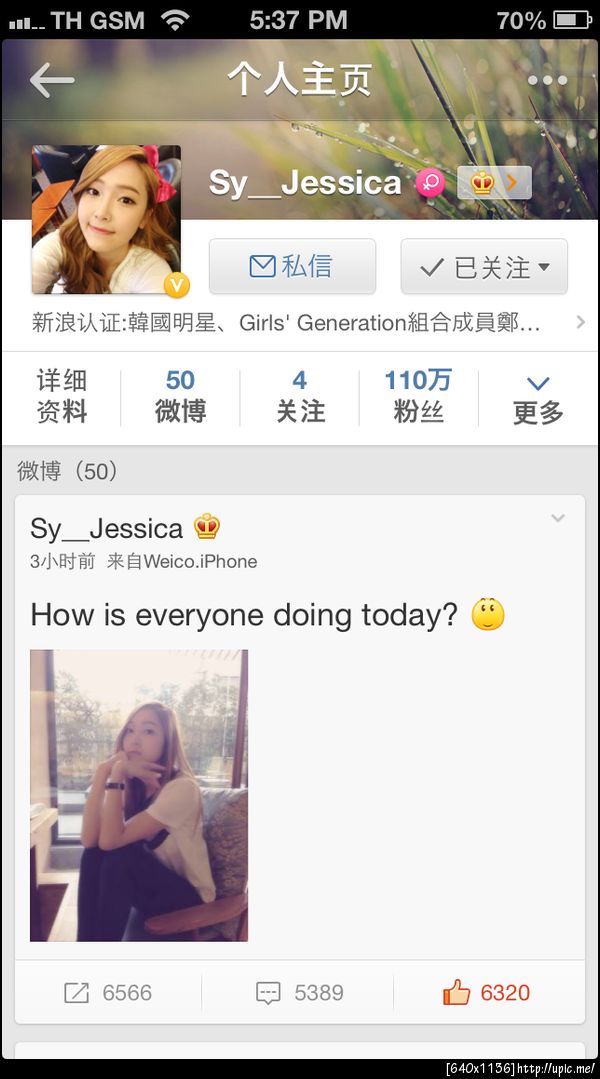Send a private message via 私信
This screenshot has width=600, height=1079.
292,266
